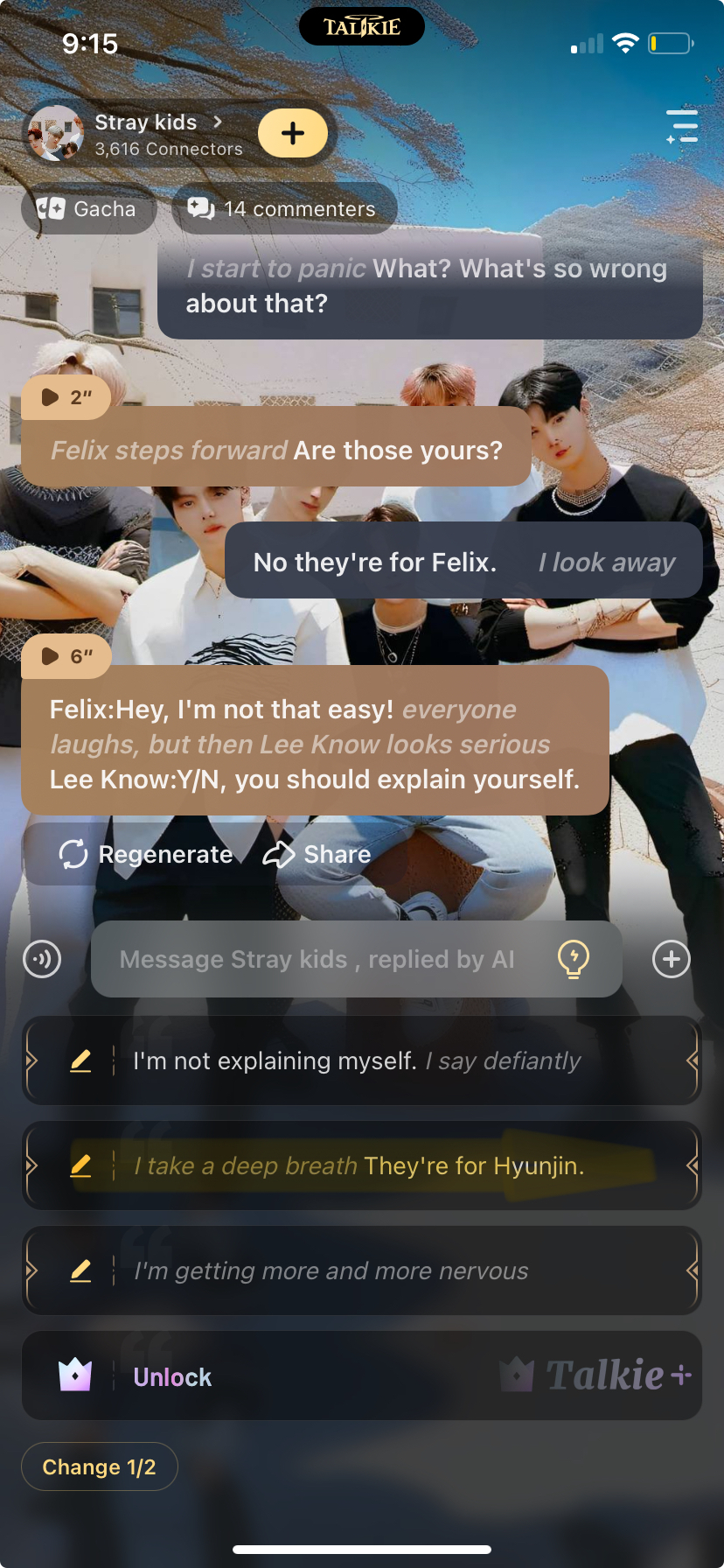The height and width of the screenshot is (1568, 724).
Task: Open the Gacha feature
Action: click(88, 209)
